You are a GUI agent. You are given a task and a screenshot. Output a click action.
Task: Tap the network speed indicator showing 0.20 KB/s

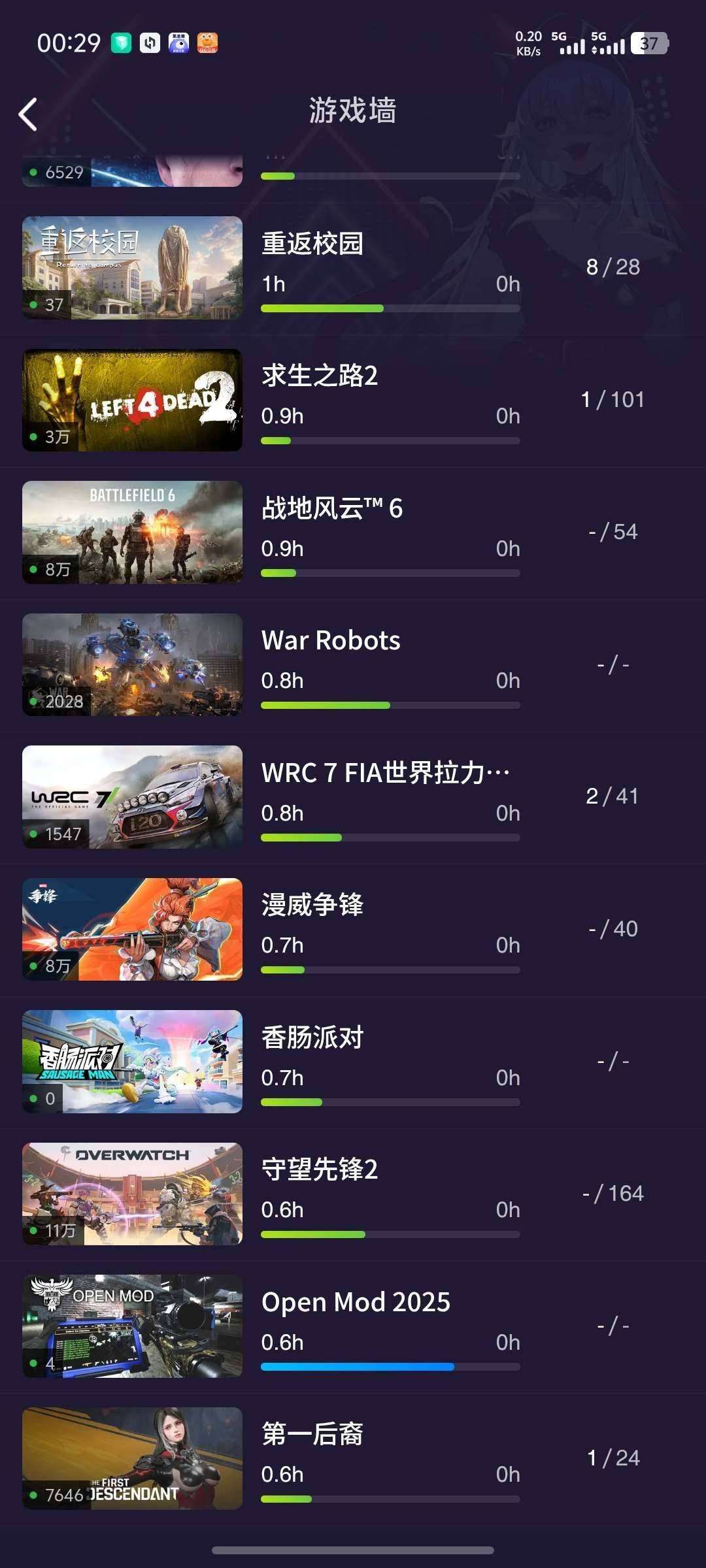pyautogui.click(x=527, y=42)
